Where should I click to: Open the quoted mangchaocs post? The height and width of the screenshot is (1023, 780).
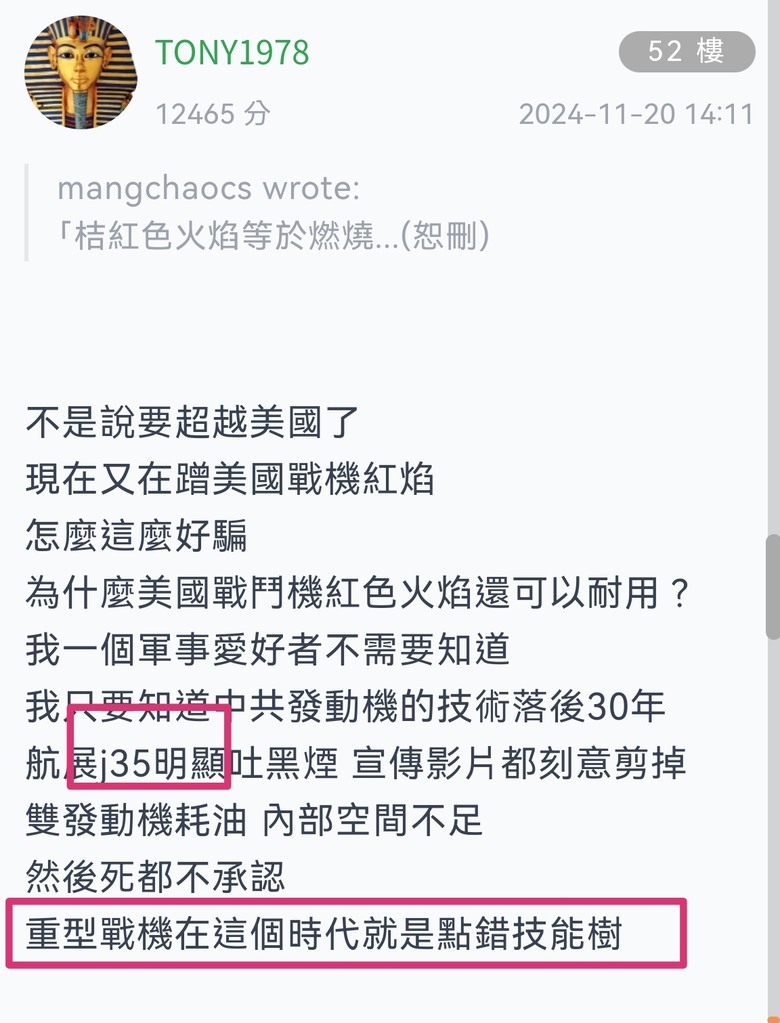273,212
